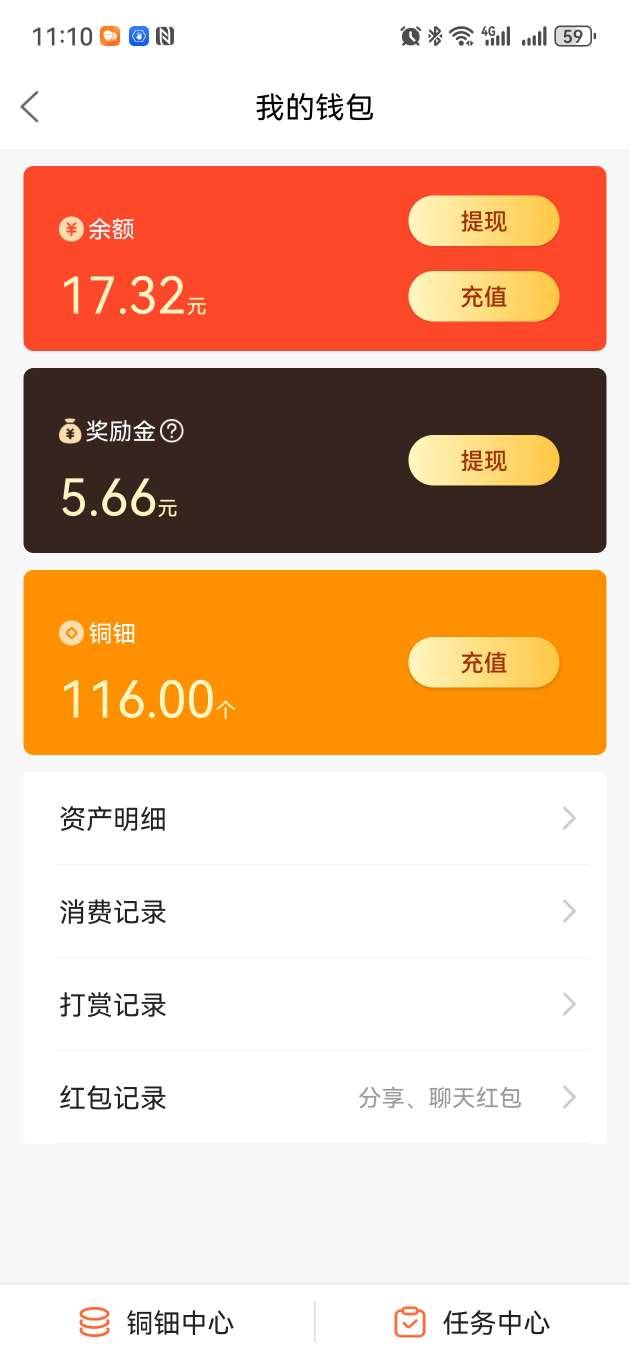Open 资产明细 asset details

(x=315, y=819)
